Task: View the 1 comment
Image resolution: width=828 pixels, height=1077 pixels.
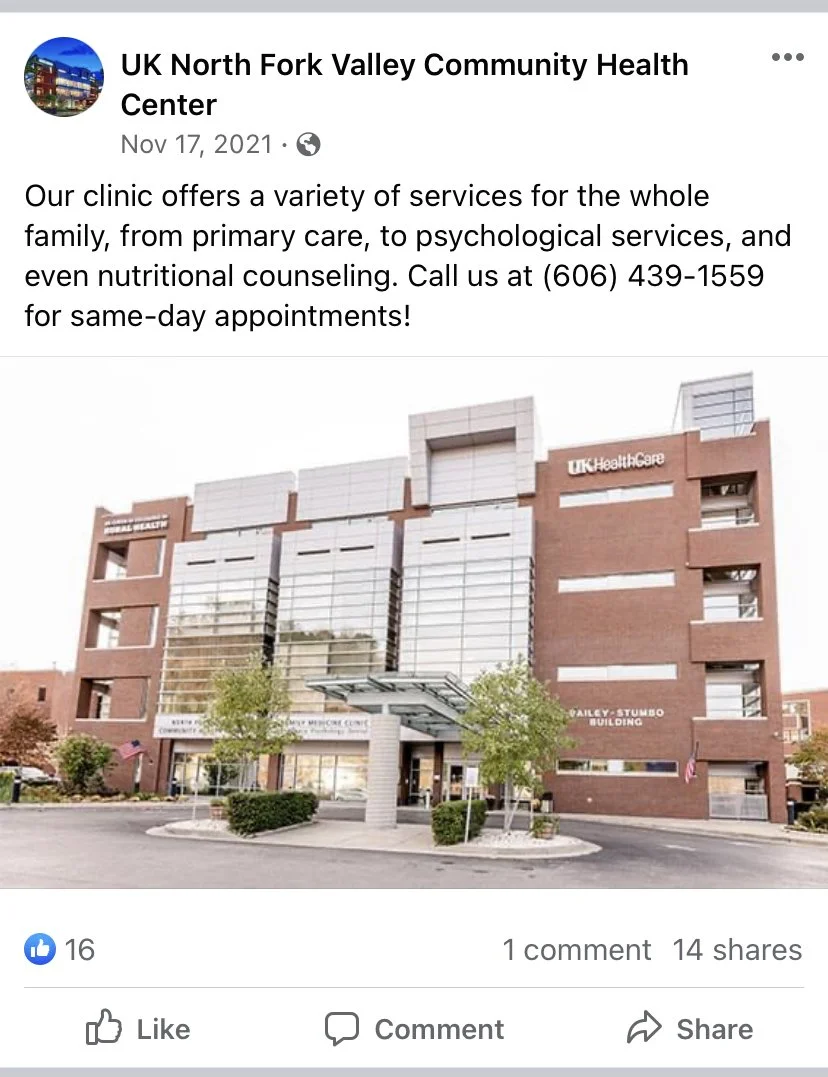Action: pos(576,950)
